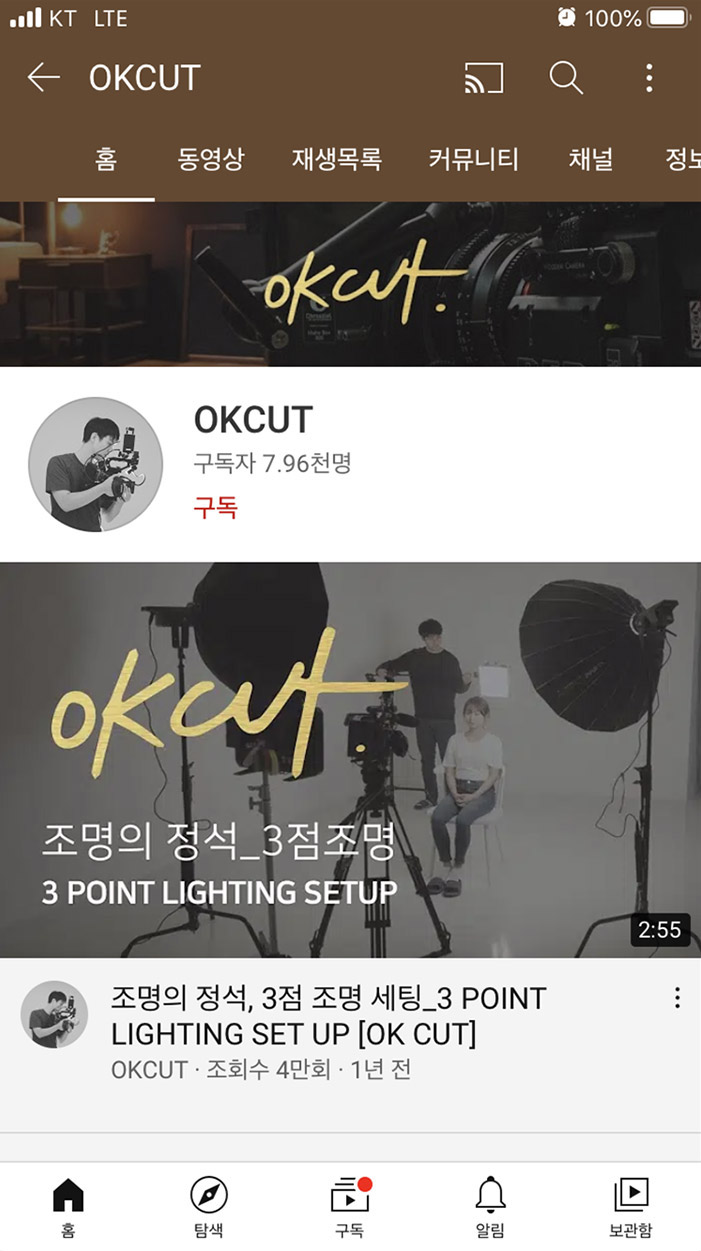Image resolution: width=701 pixels, height=1251 pixels.
Task: Switch to the 재생목록 tab
Action: (x=337, y=159)
